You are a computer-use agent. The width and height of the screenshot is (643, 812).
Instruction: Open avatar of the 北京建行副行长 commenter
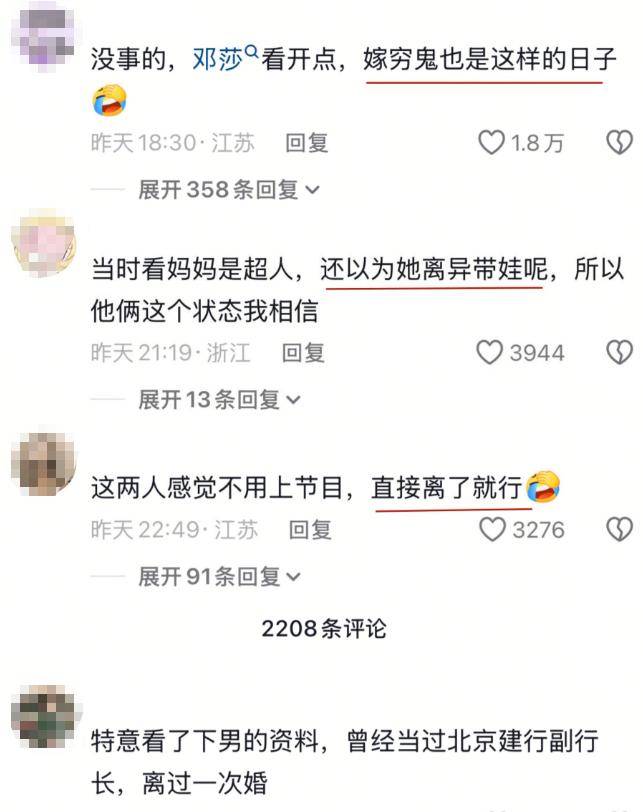[x=43, y=717]
